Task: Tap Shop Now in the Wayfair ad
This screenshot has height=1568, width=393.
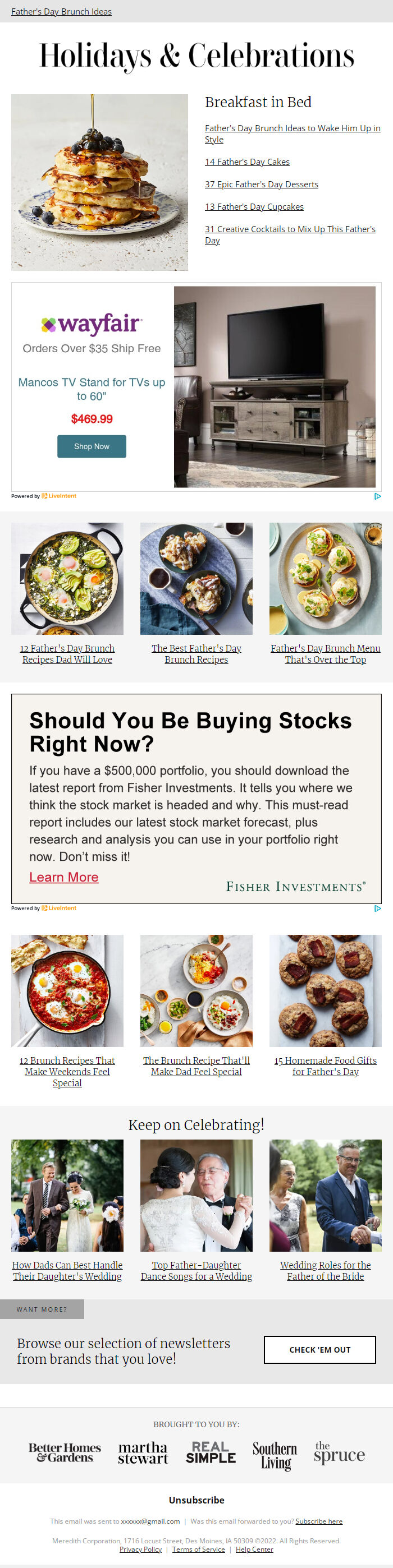Action: (x=92, y=446)
